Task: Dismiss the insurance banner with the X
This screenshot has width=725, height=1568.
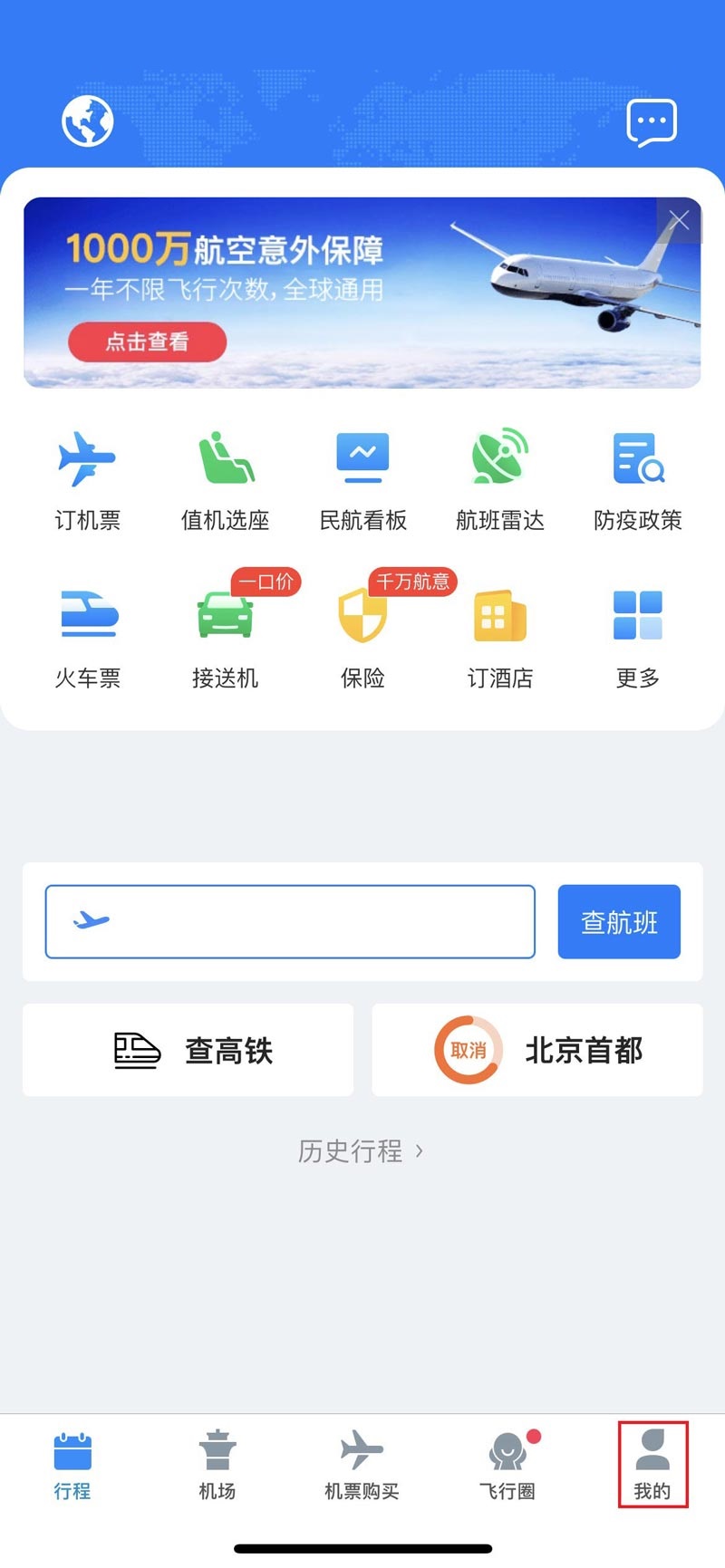Action: 679,218
